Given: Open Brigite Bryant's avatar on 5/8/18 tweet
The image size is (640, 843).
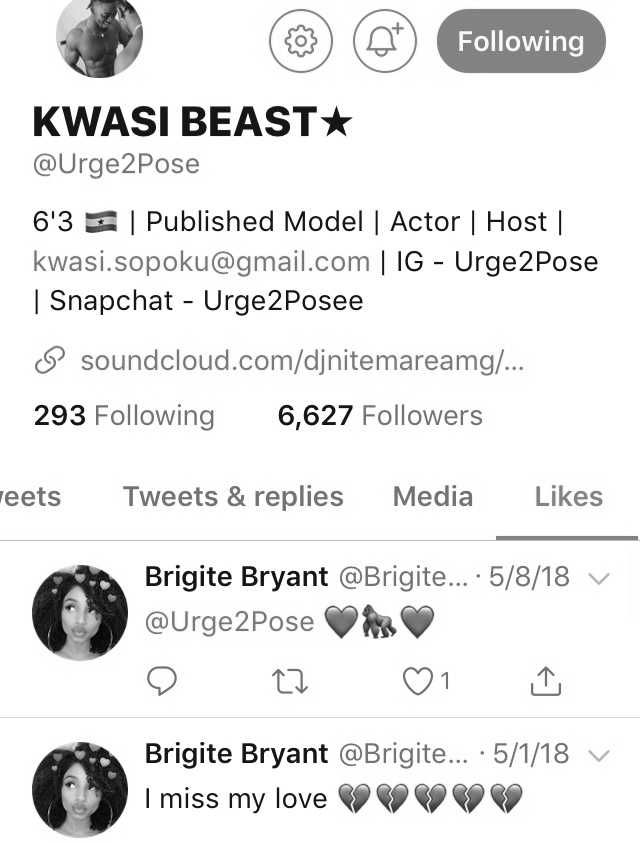Looking at the screenshot, I should [80, 612].
